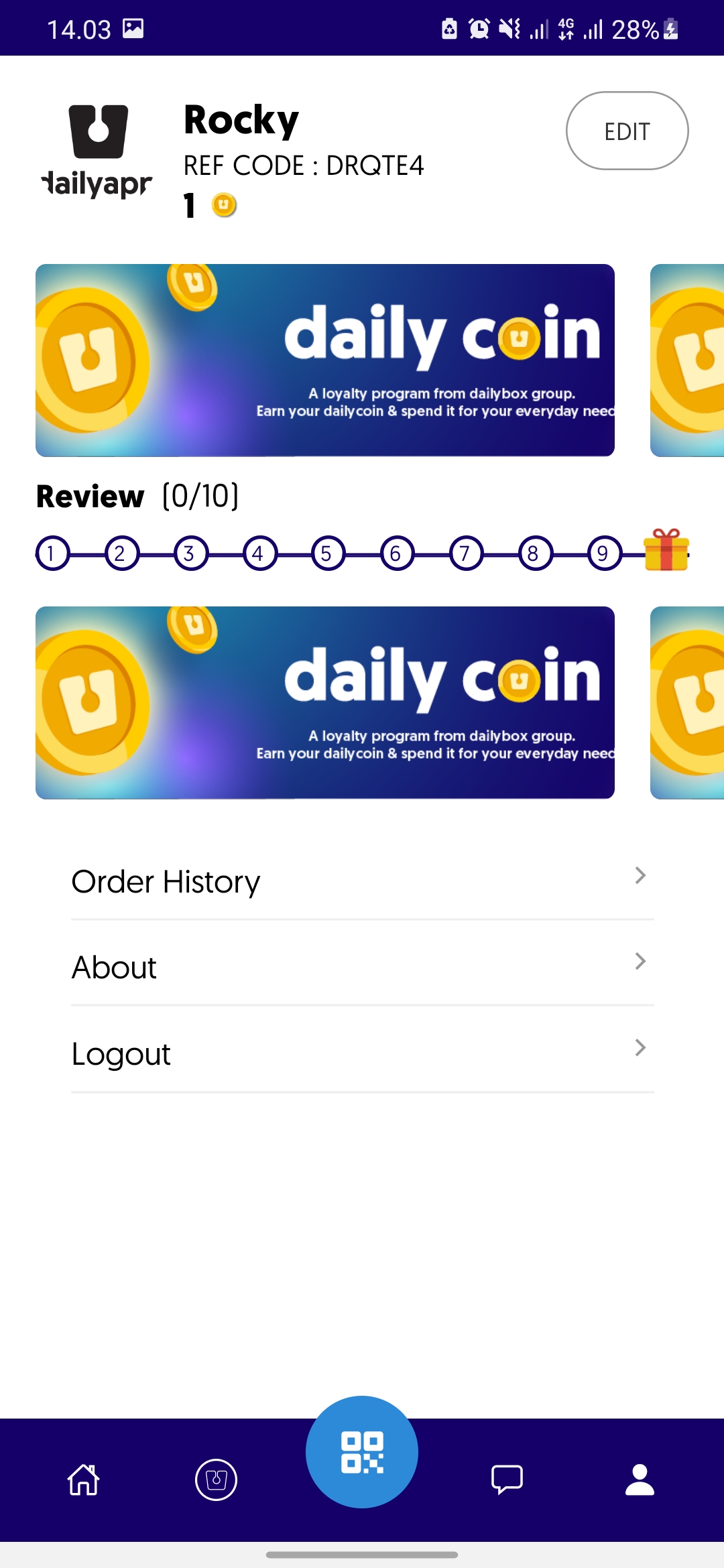Tap the gift reward icon

pos(666,551)
